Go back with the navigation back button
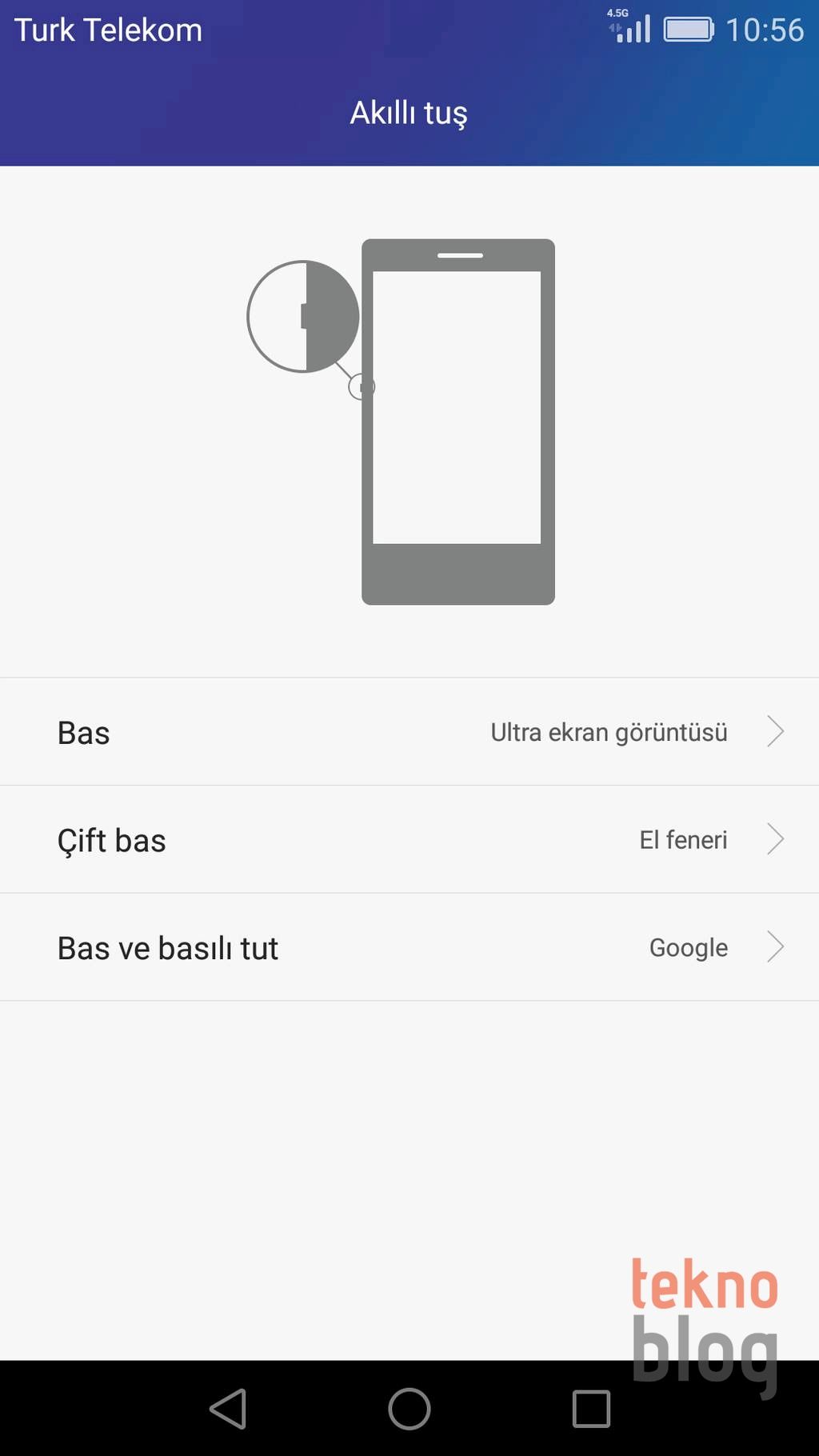 click(228, 1409)
